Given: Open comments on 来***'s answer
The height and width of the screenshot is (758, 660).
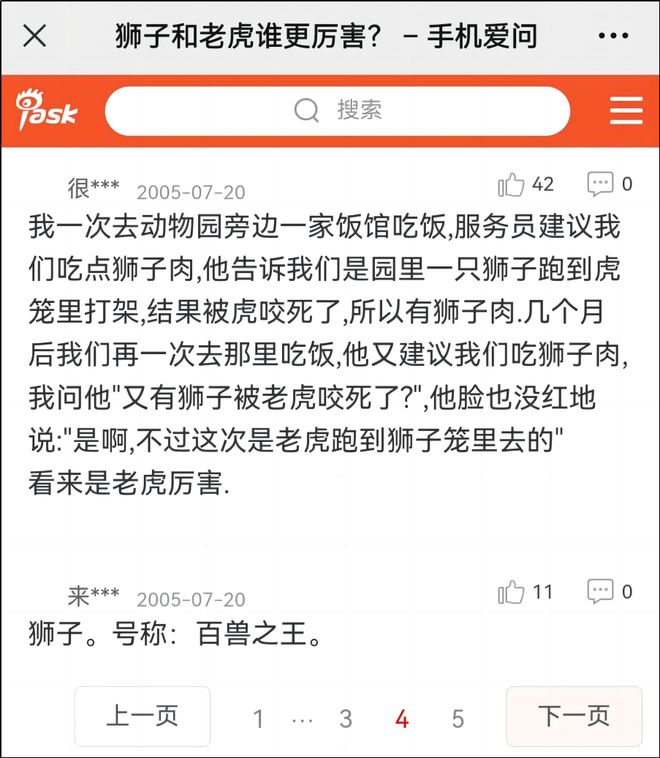Looking at the screenshot, I should [x=600, y=592].
